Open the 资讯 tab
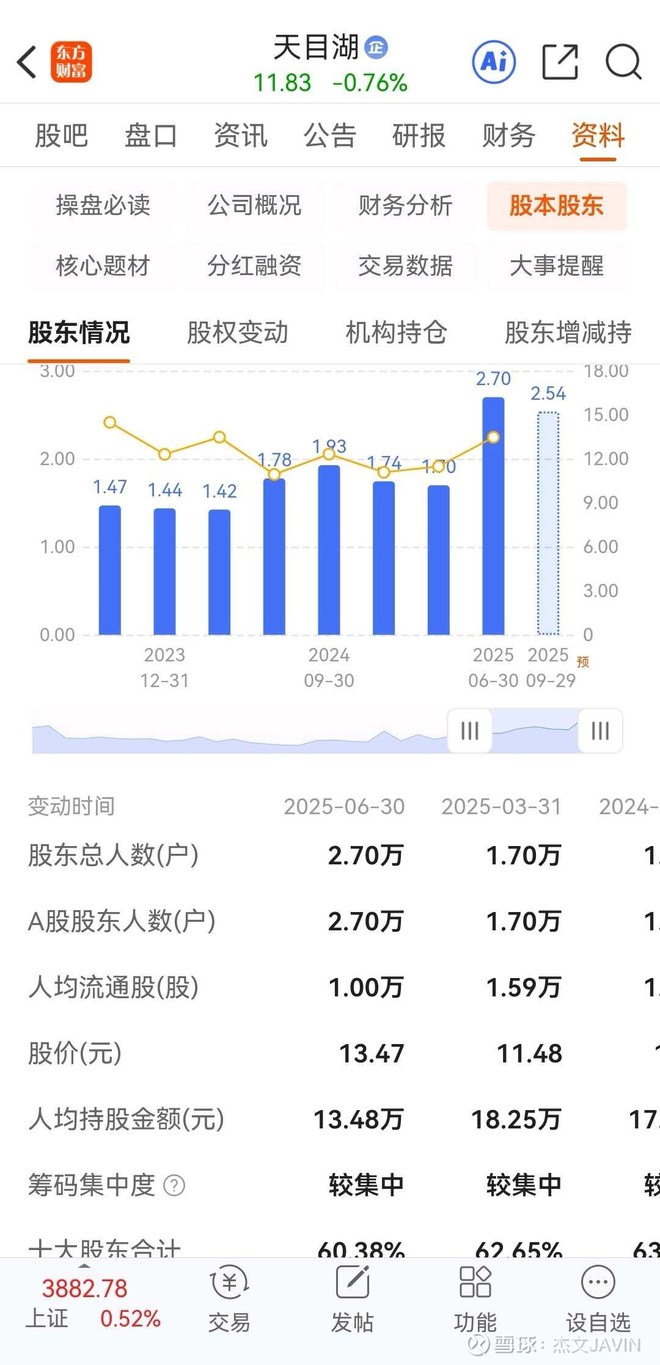Screen dimensions: 660x1365 tap(240, 135)
